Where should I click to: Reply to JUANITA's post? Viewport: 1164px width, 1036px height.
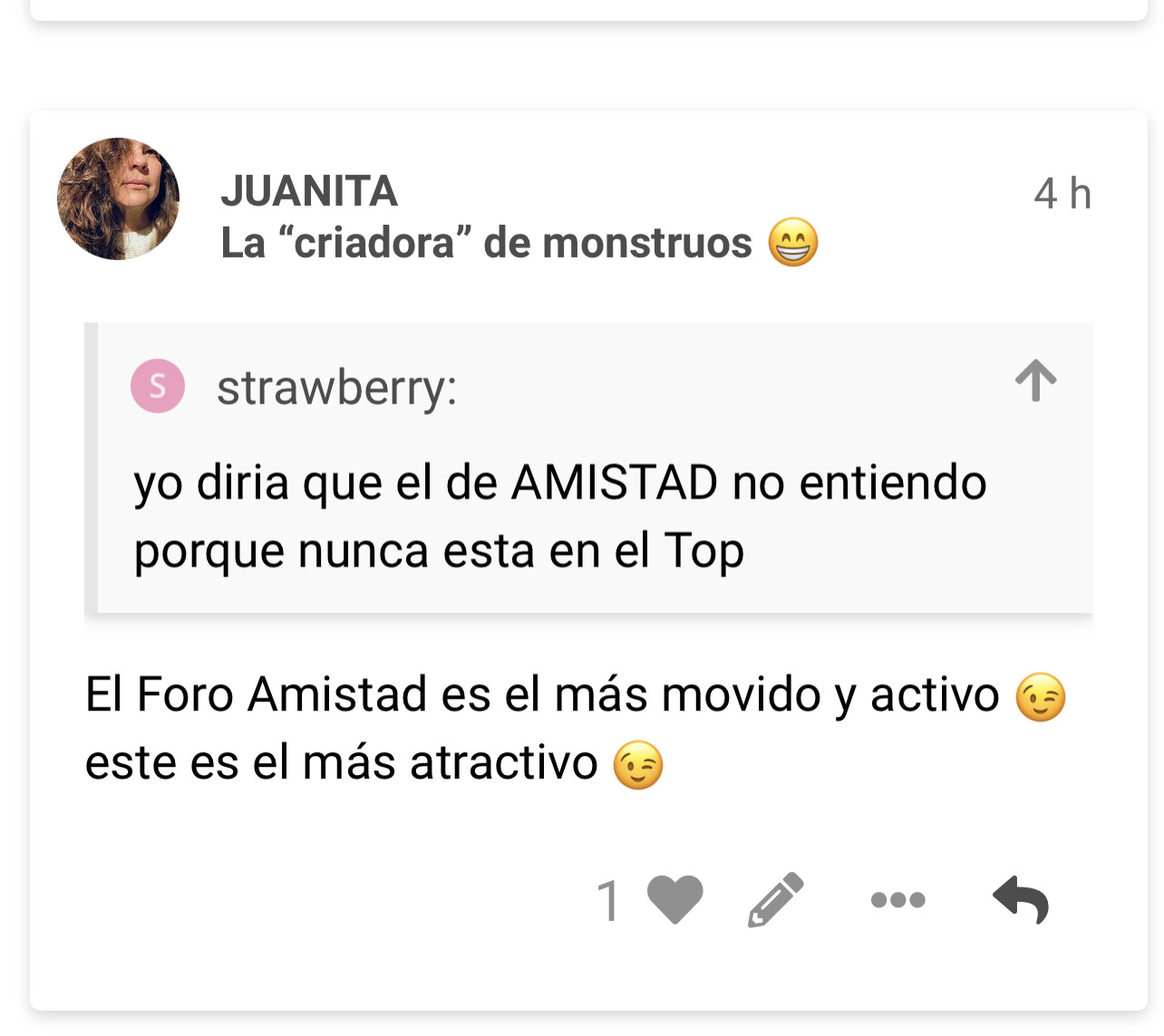click(1021, 899)
